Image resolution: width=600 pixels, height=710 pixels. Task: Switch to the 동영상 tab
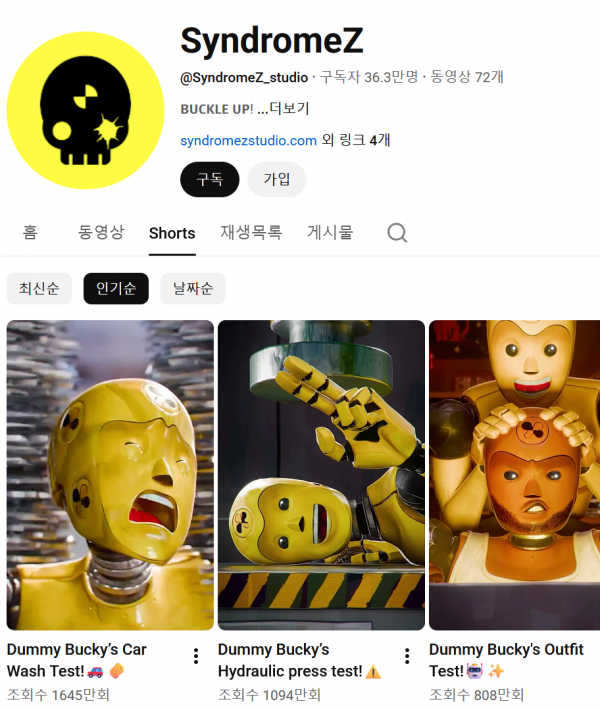[101, 233]
